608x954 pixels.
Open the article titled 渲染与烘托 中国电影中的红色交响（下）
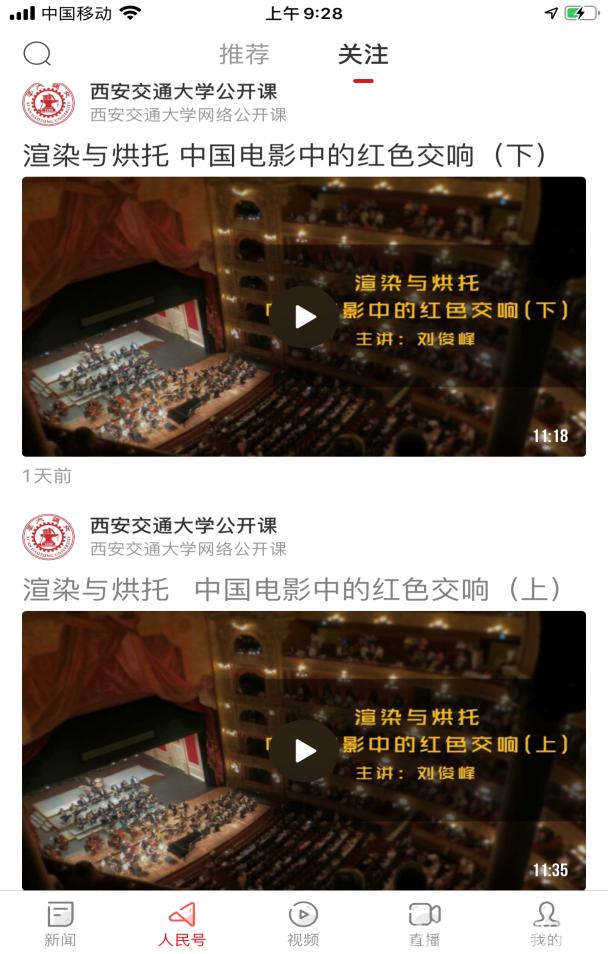[x=286, y=155]
